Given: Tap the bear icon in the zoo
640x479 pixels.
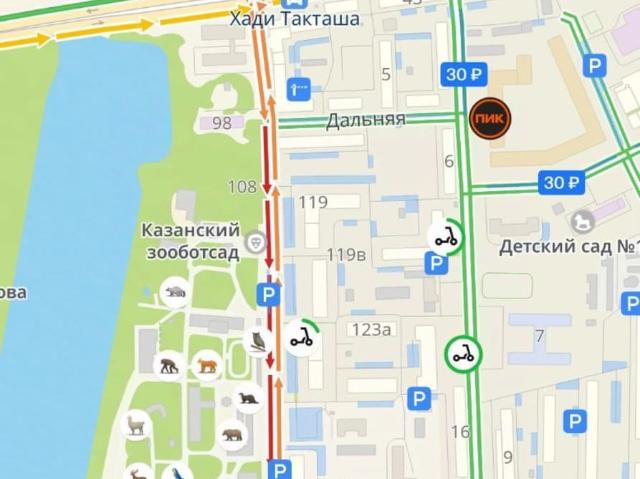Looking at the screenshot, I should point(232,434).
